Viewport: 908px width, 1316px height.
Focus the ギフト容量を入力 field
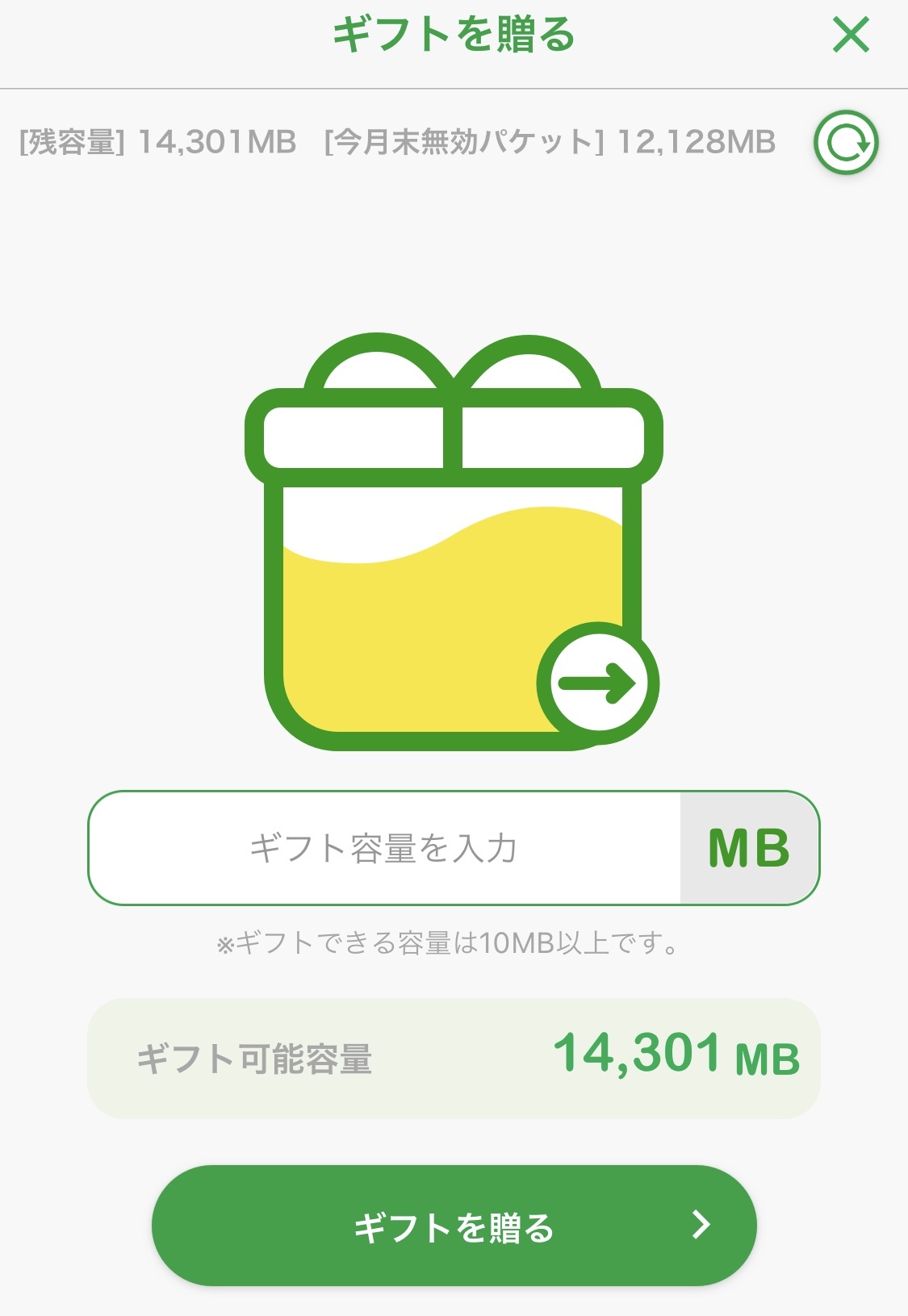coord(385,848)
